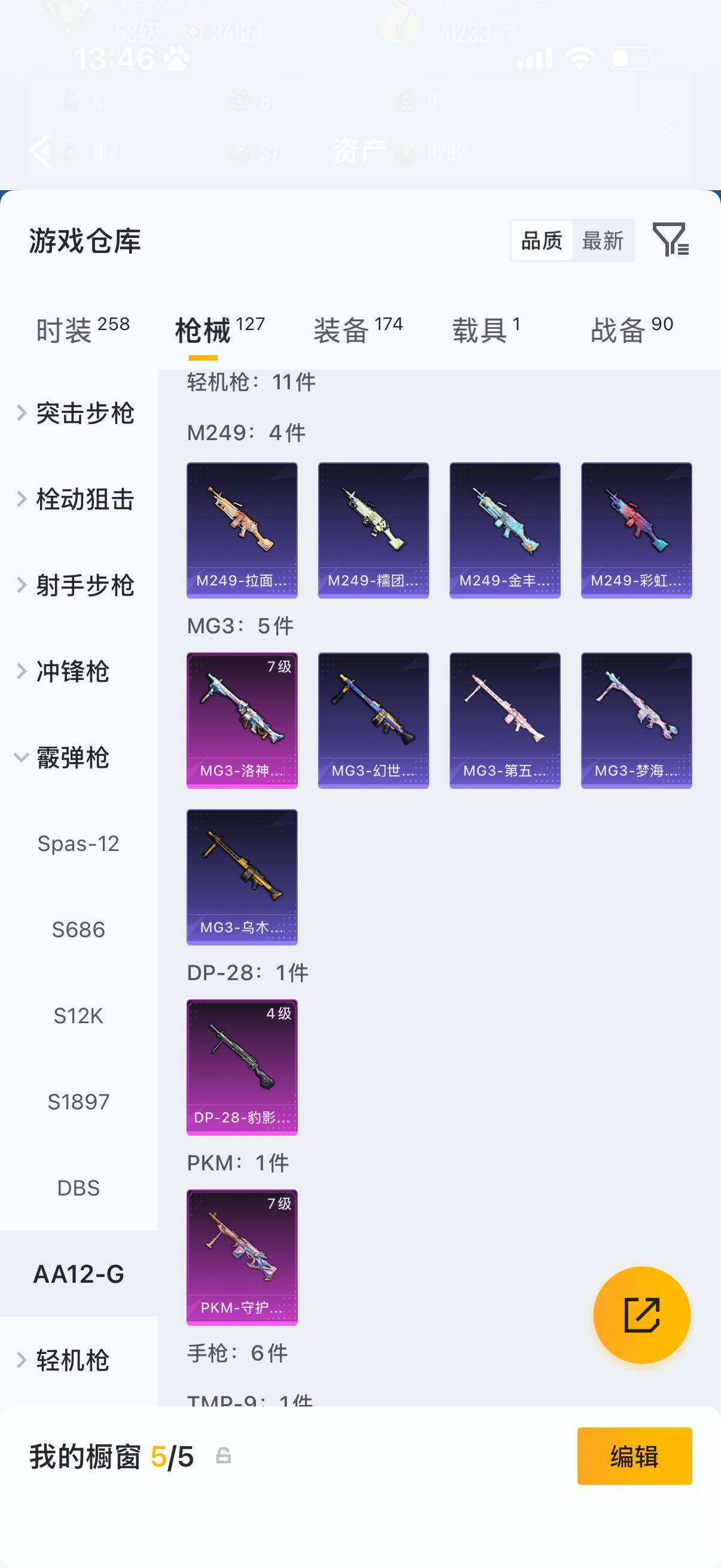This screenshot has height=1568, width=721.
Task: Select AA12-G in the sidebar
Action: (79, 1274)
